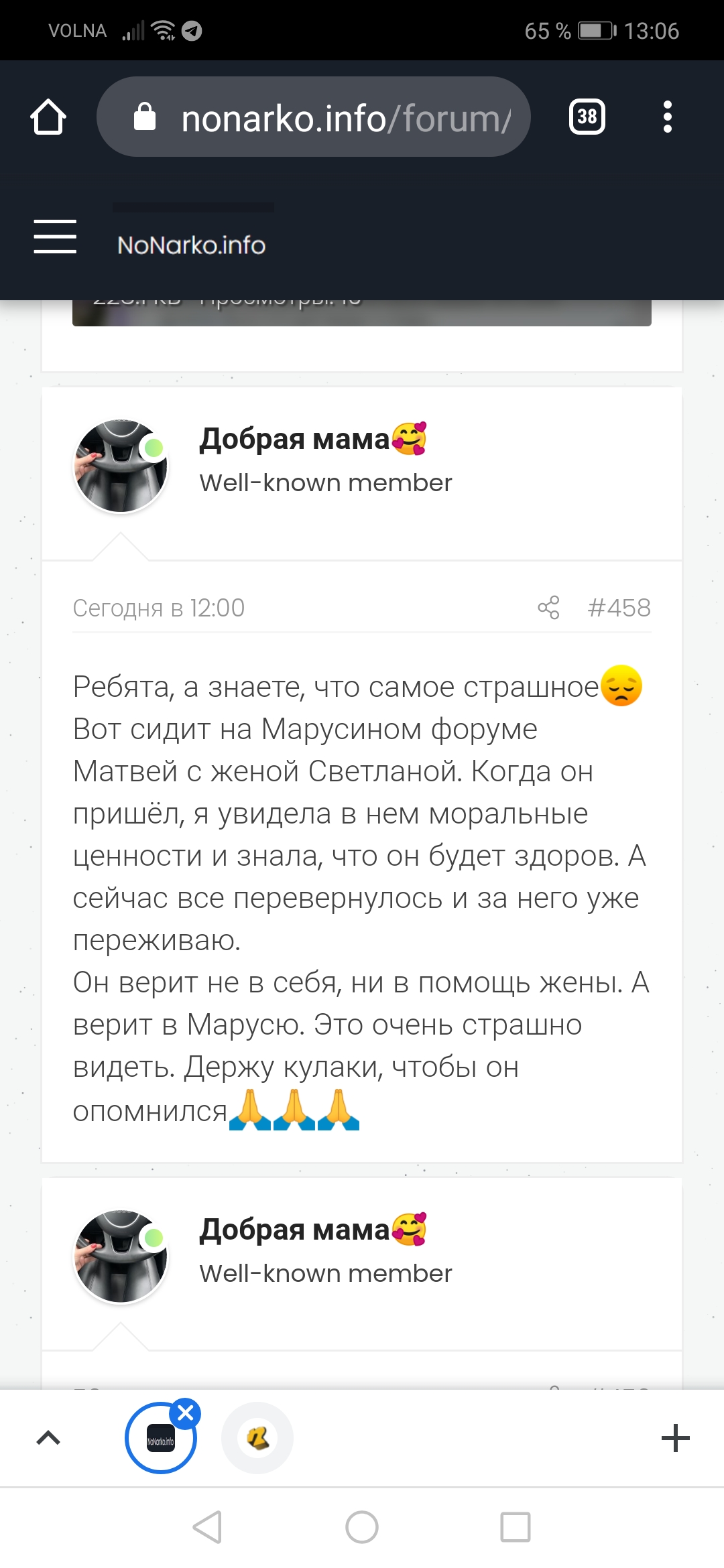Expand the bottom tab strip arrow
This screenshot has height=1568, width=724.
48,1438
